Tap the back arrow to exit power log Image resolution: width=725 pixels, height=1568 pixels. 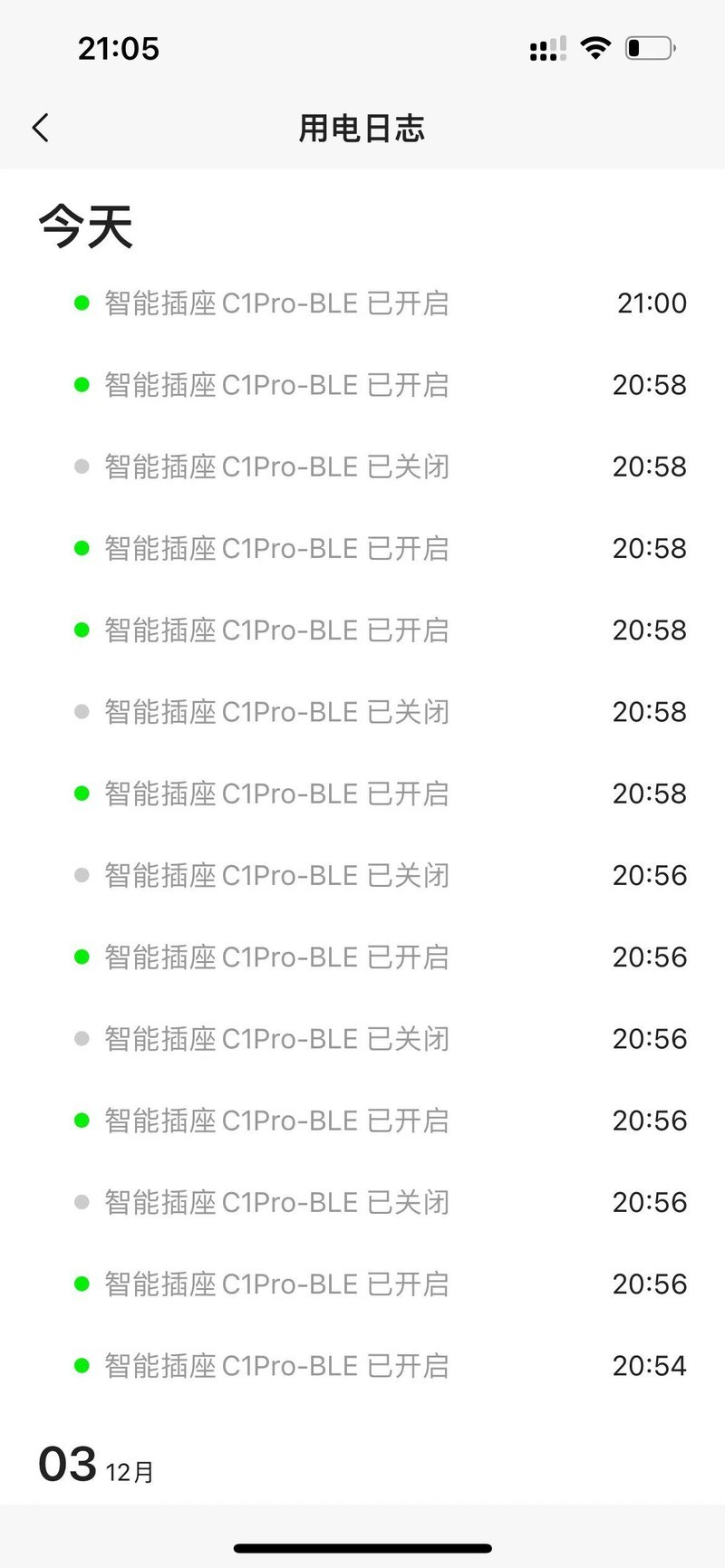[x=40, y=128]
